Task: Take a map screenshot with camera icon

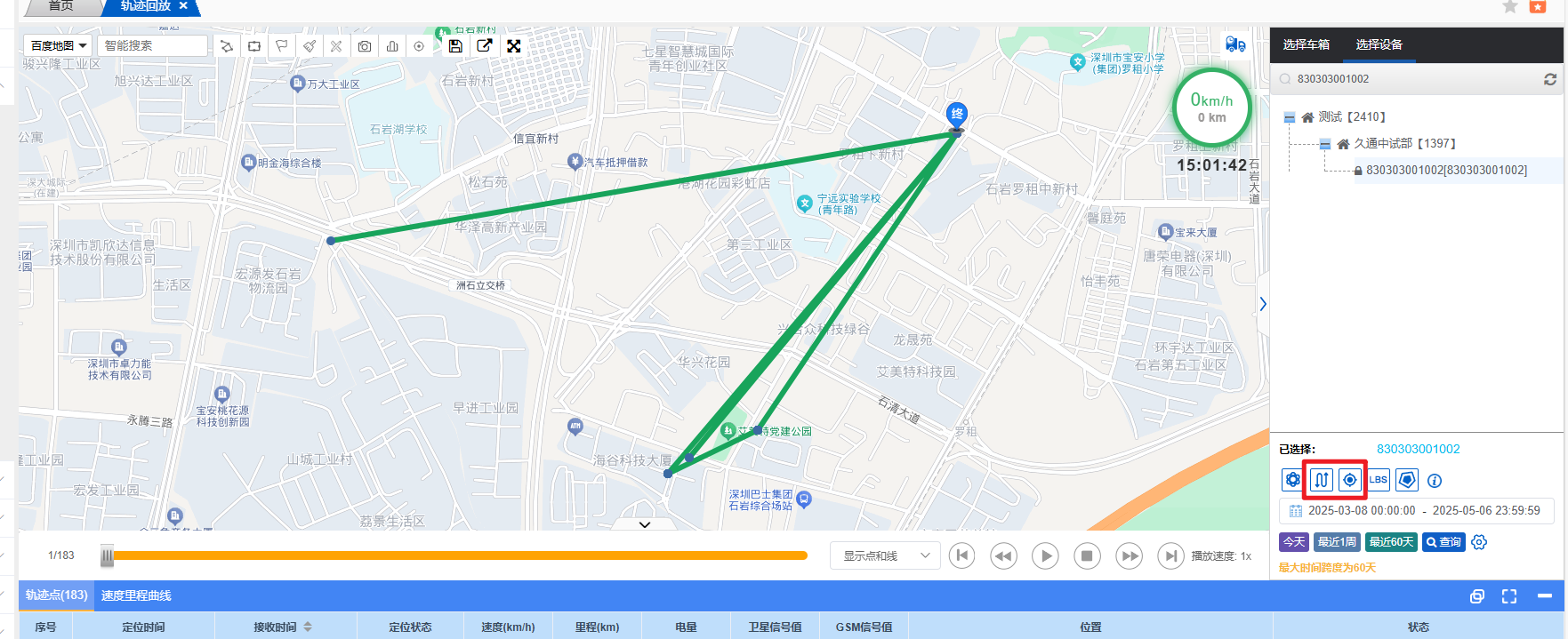Action: tap(365, 46)
